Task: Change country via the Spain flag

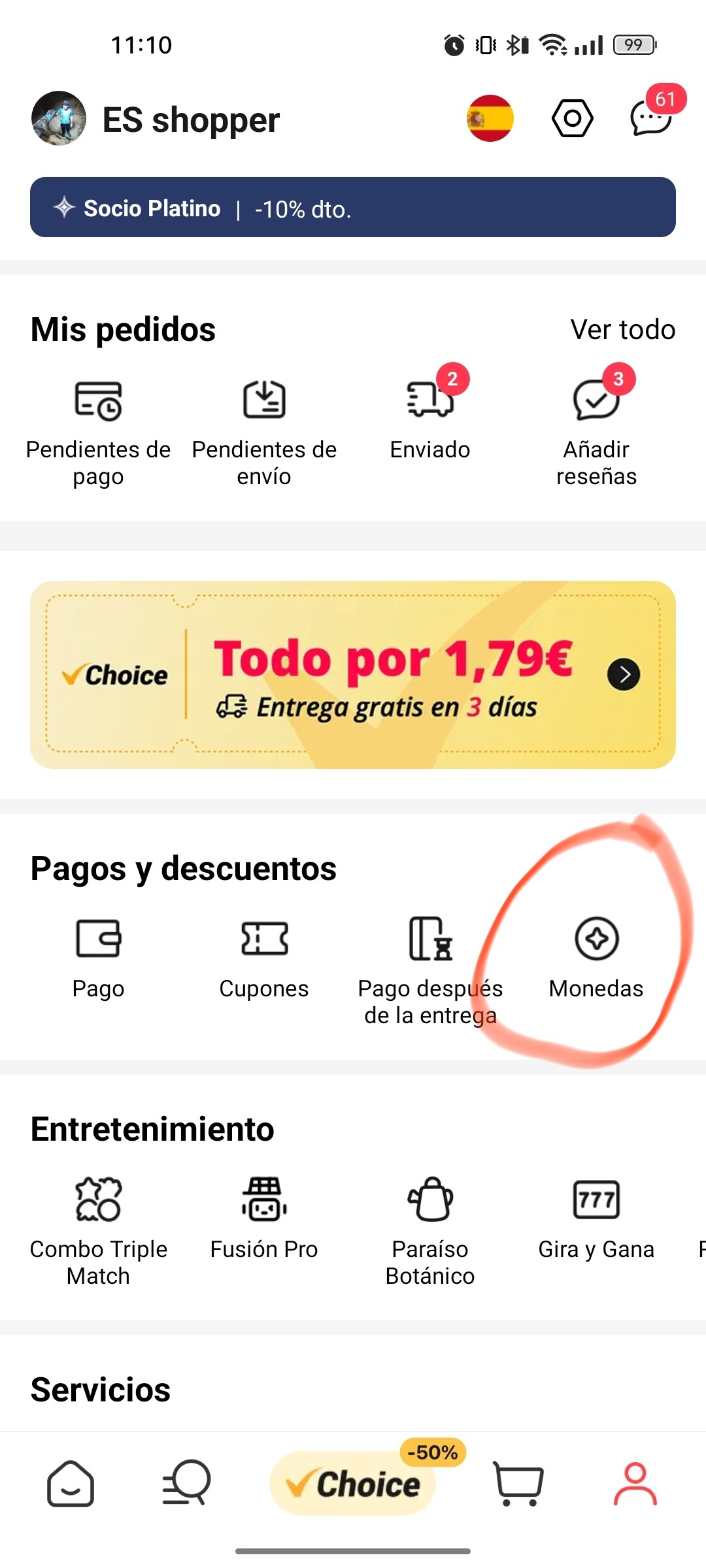Action: pyautogui.click(x=490, y=118)
